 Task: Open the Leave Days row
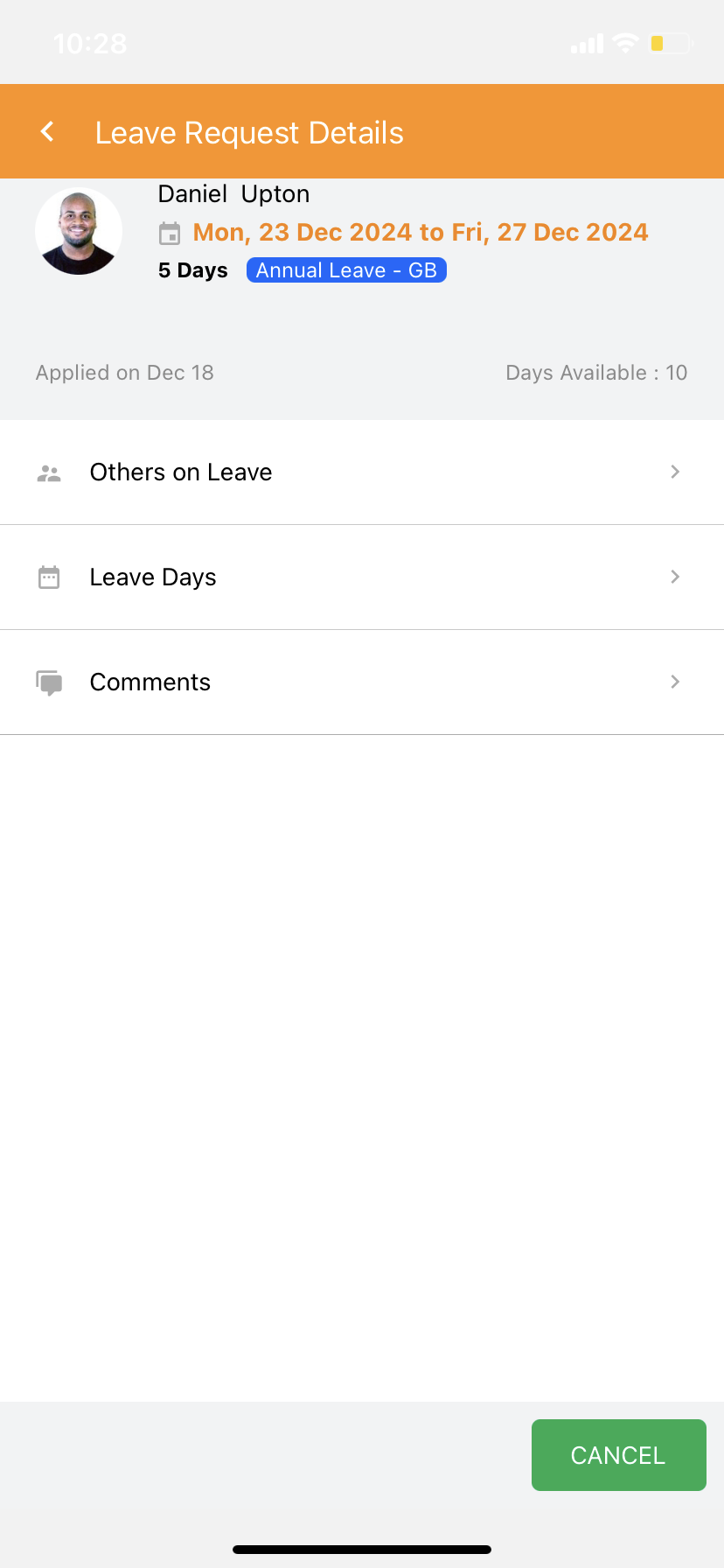(361, 577)
